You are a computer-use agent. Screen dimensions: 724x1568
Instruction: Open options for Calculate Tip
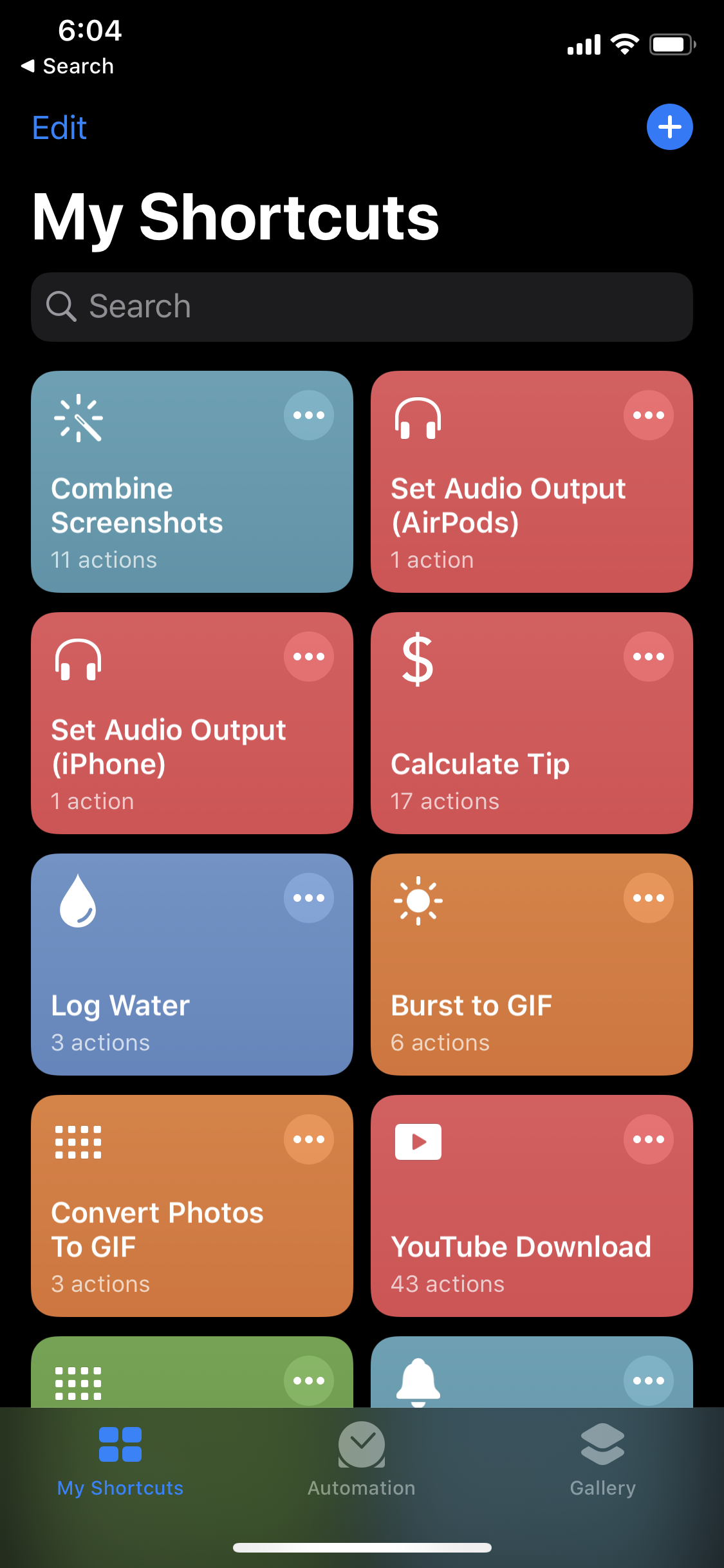[x=648, y=657]
